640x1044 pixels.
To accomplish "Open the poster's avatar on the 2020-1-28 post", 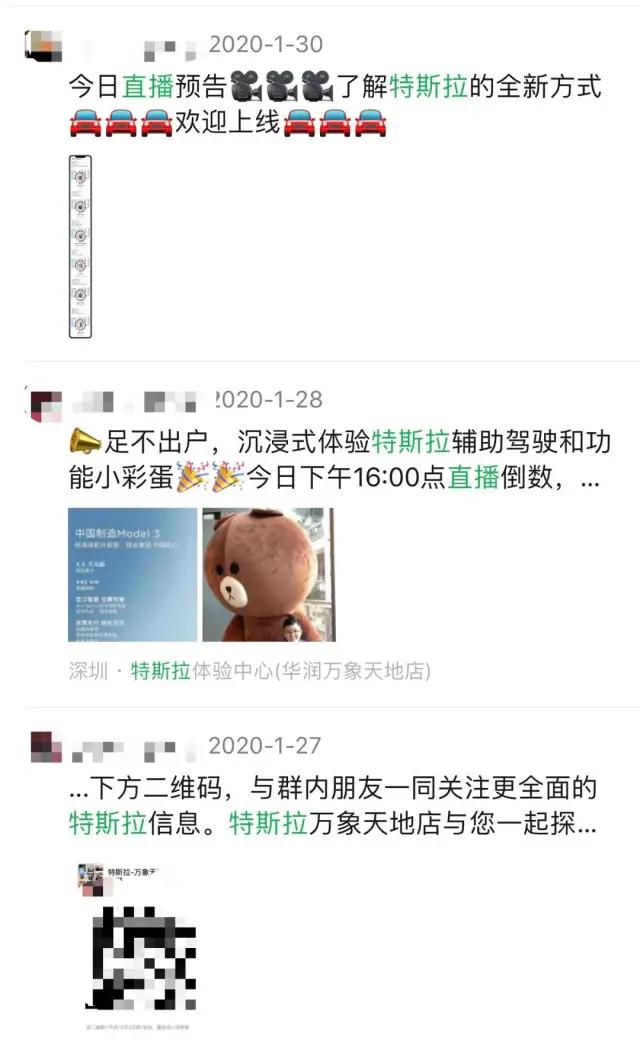I will 46,406.
